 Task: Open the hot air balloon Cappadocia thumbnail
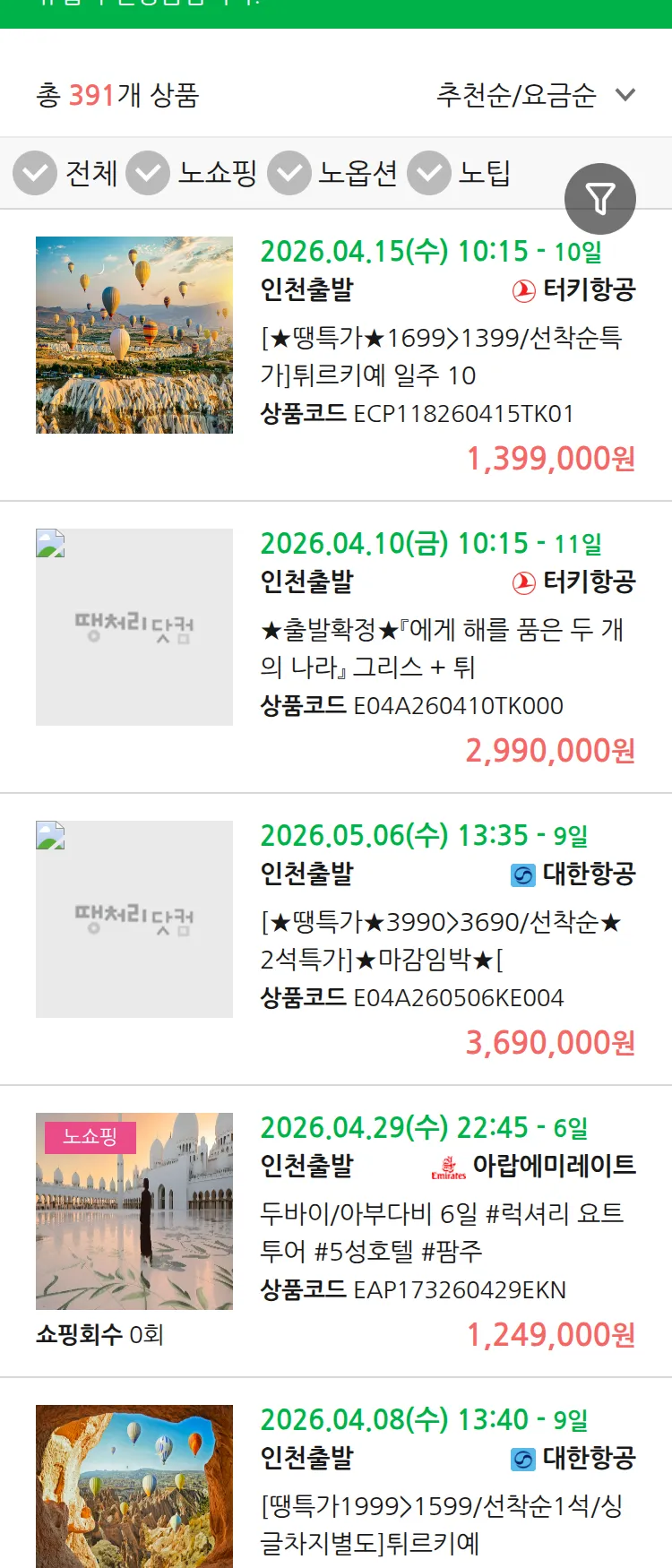[134, 335]
